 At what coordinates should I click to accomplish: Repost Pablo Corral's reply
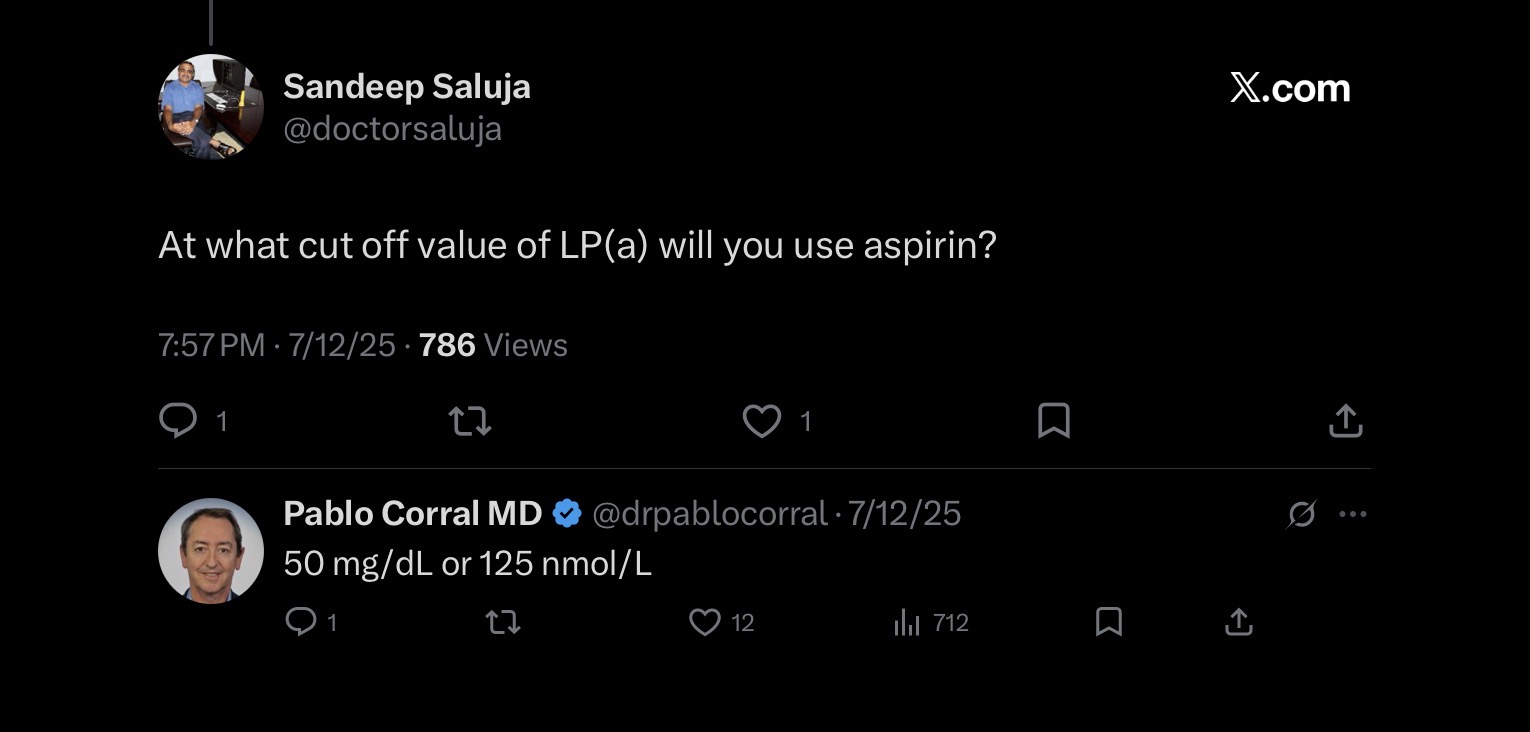tap(502, 622)
